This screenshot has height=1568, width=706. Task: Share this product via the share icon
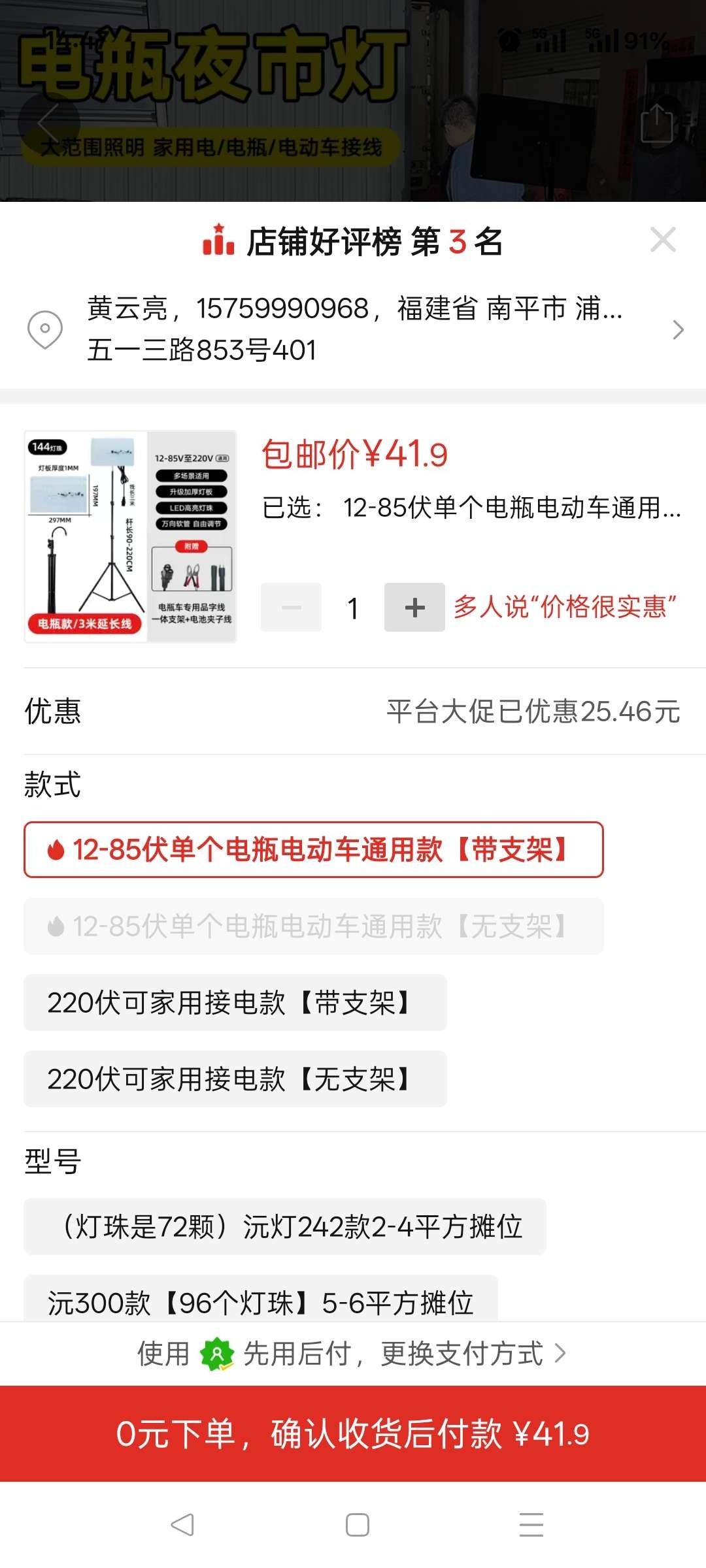coord(656,123)
